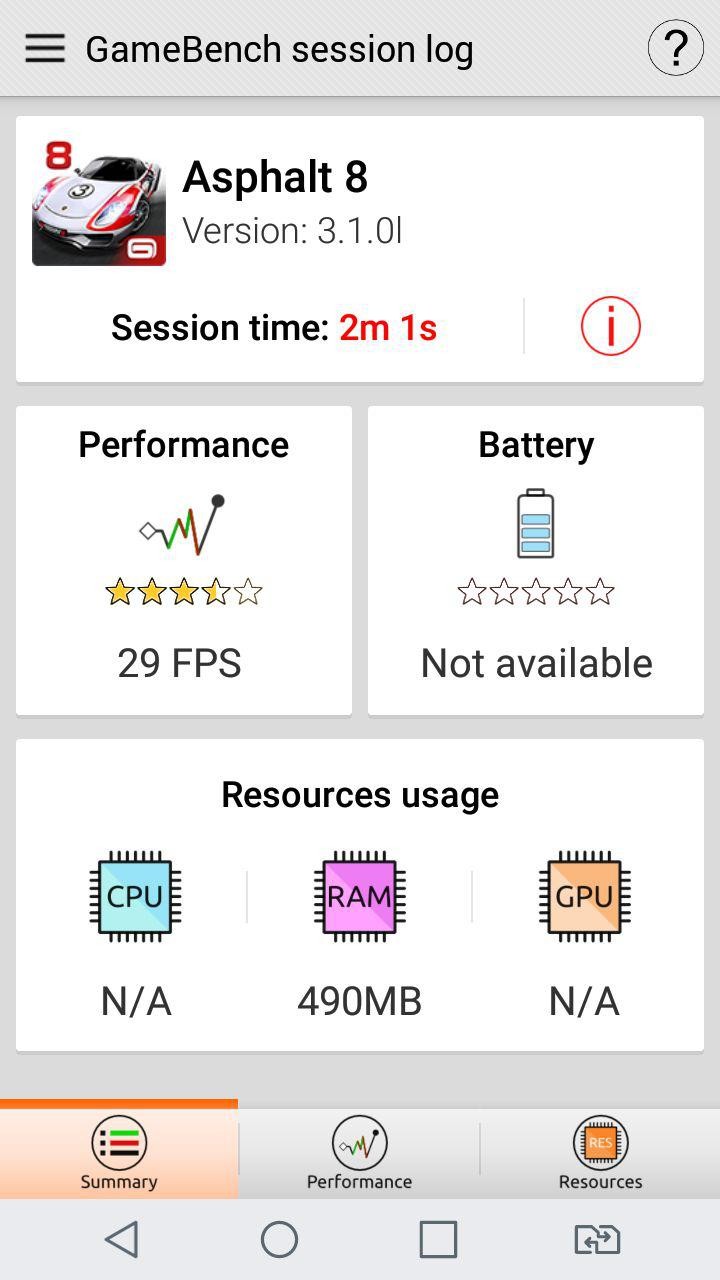Switch to the Resources tab
This screenshot has height=1280, width=720.
(x=600, y=1153)
